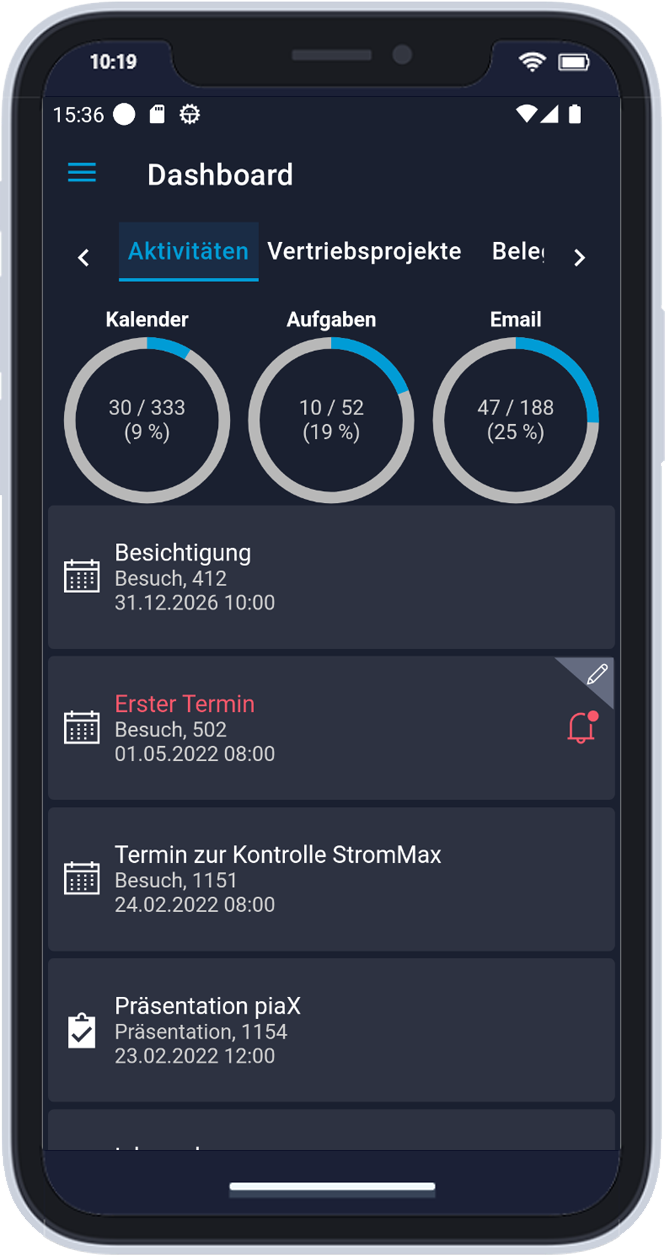The width and height of the screenshot is (665, 1258).
Task: Tap the red reminder bell on Erster Termin
Action: (x=581, y=728)
